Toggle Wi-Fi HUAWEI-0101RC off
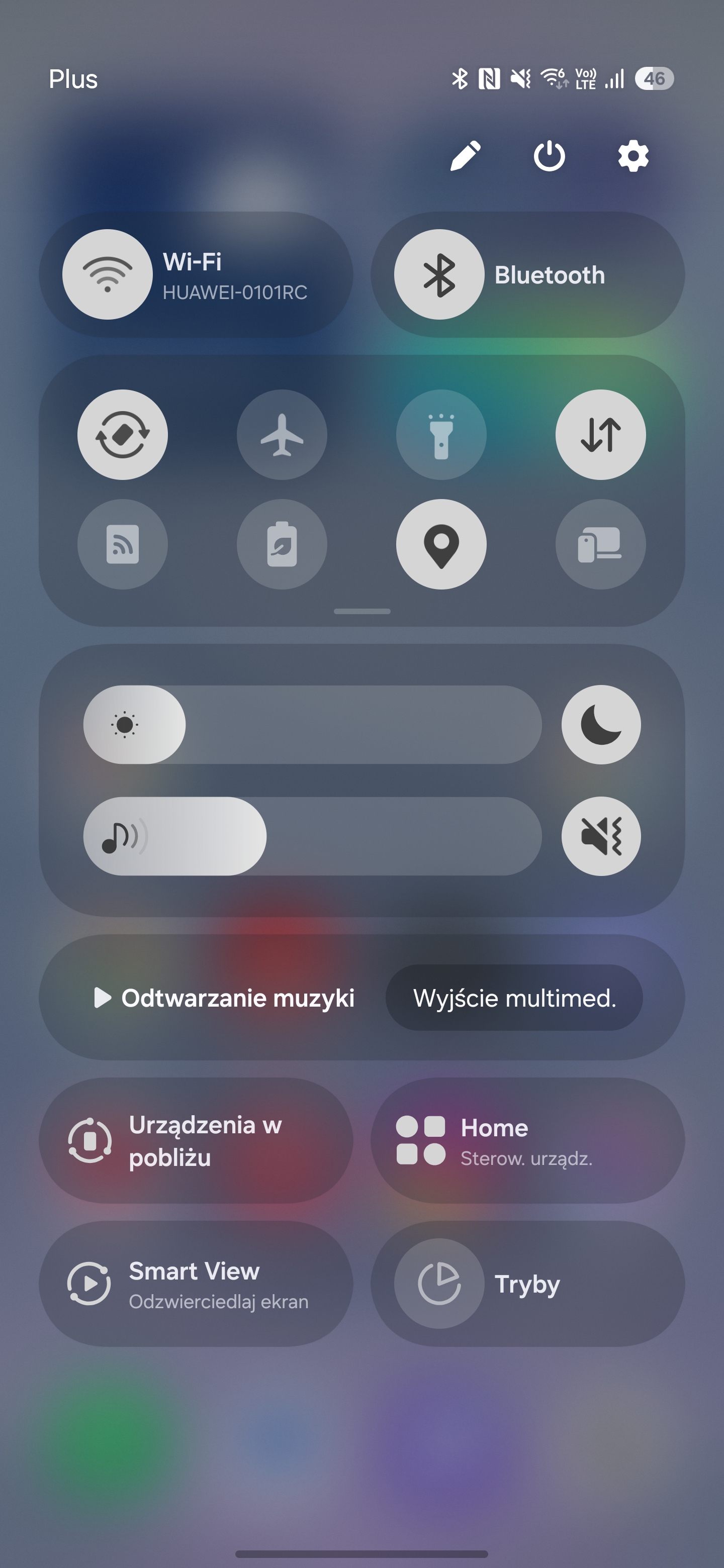This screenshot has width=724, height=1568. (x=108, y=274)
